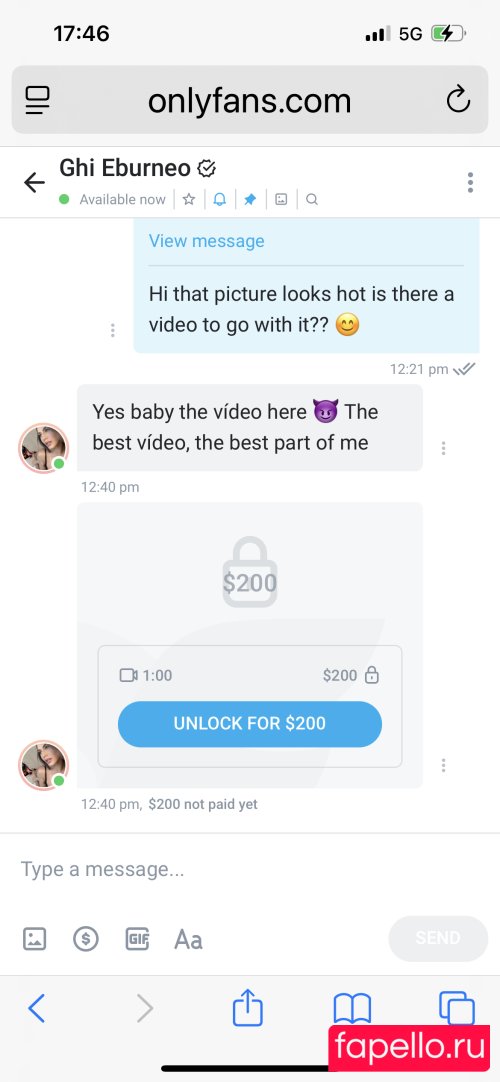Viewport: 500px width, 1082px height.
Task: Toggle the notifications bell for this chat
Action: (x=219, y=199)
